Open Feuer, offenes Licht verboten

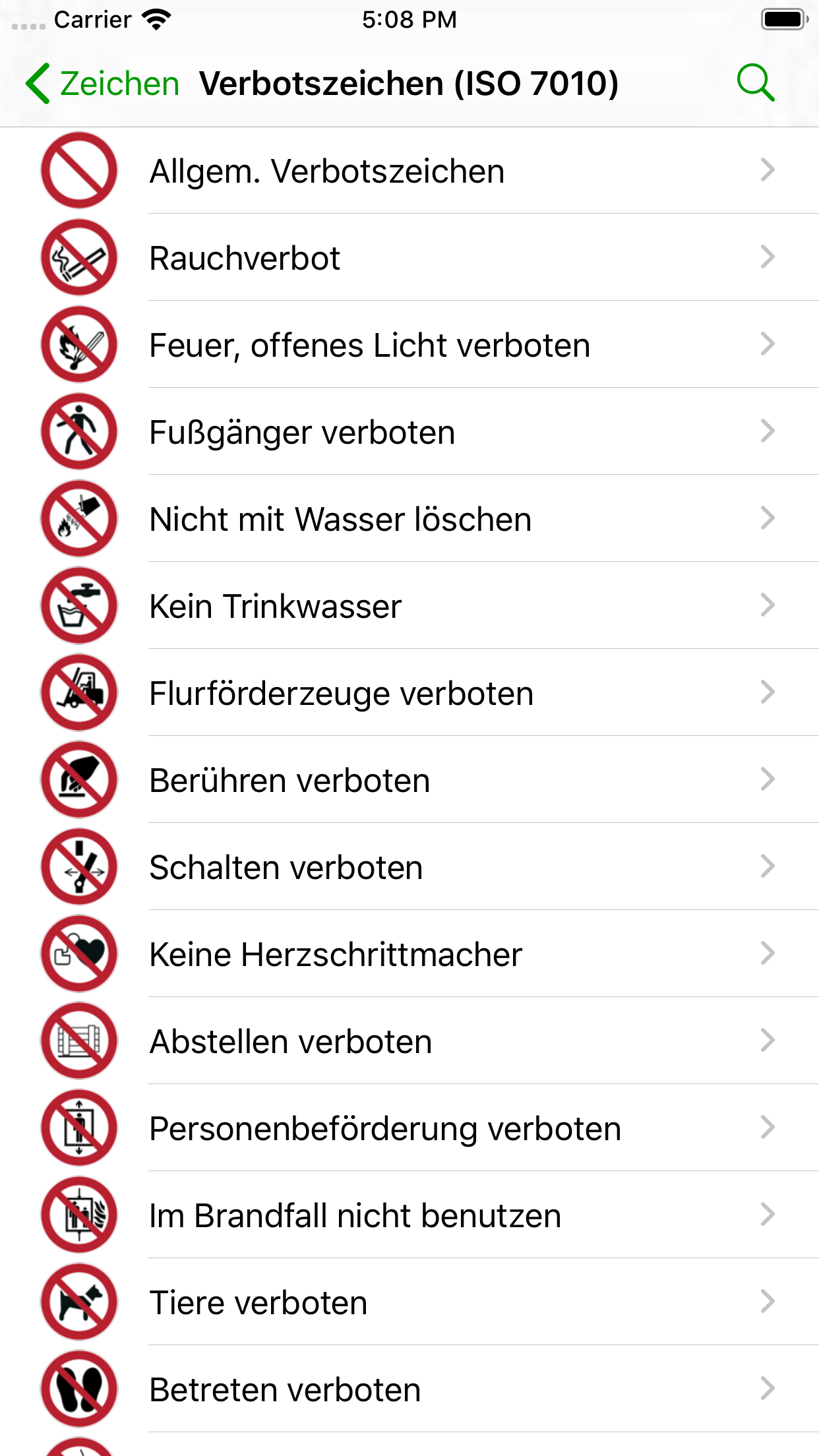click(409, 344)
